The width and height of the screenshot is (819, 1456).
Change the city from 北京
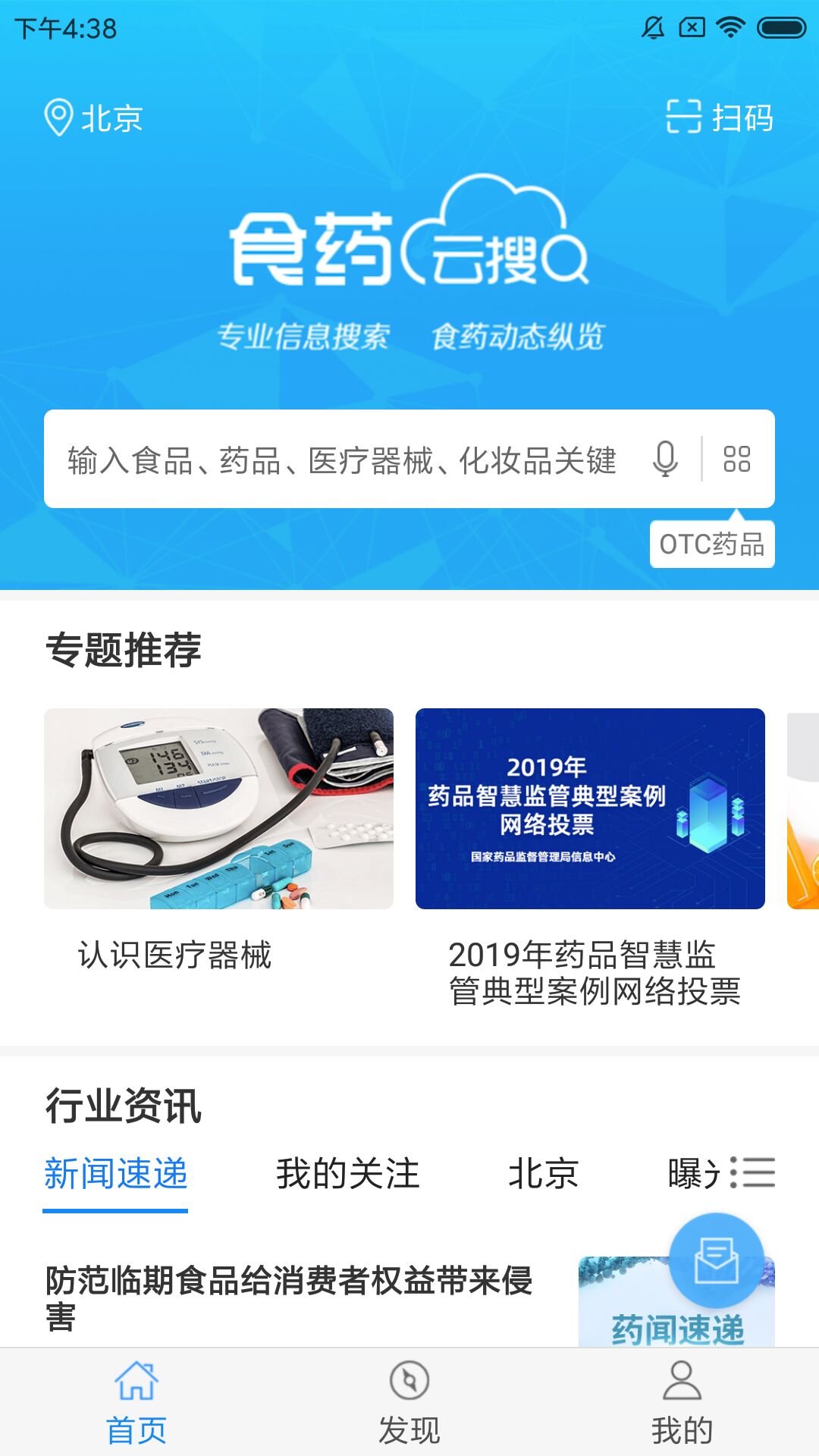point(112,115)
